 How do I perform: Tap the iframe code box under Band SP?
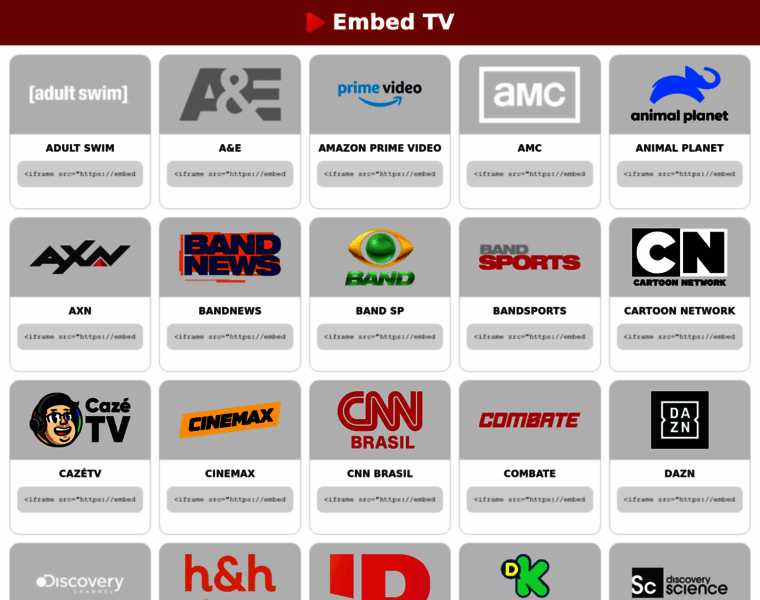[380, 337]
